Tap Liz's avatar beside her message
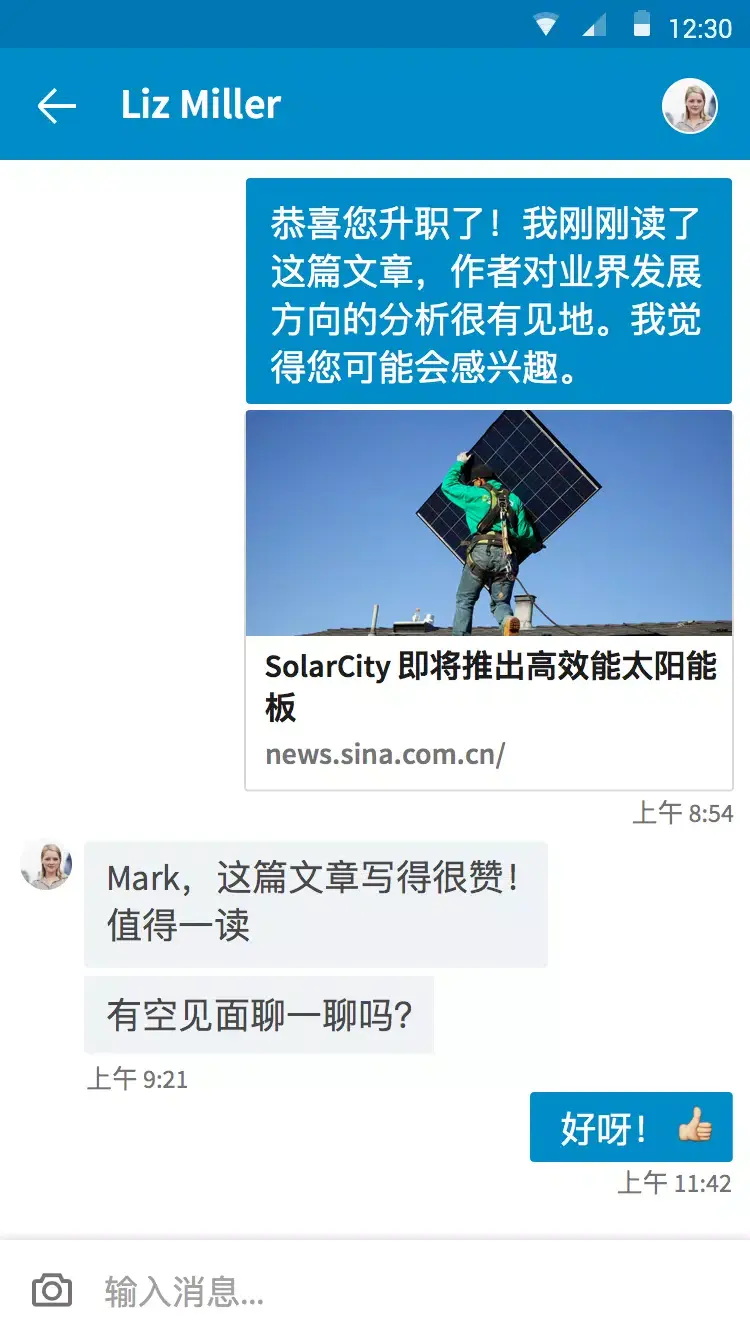 click(x=47, y=864)
